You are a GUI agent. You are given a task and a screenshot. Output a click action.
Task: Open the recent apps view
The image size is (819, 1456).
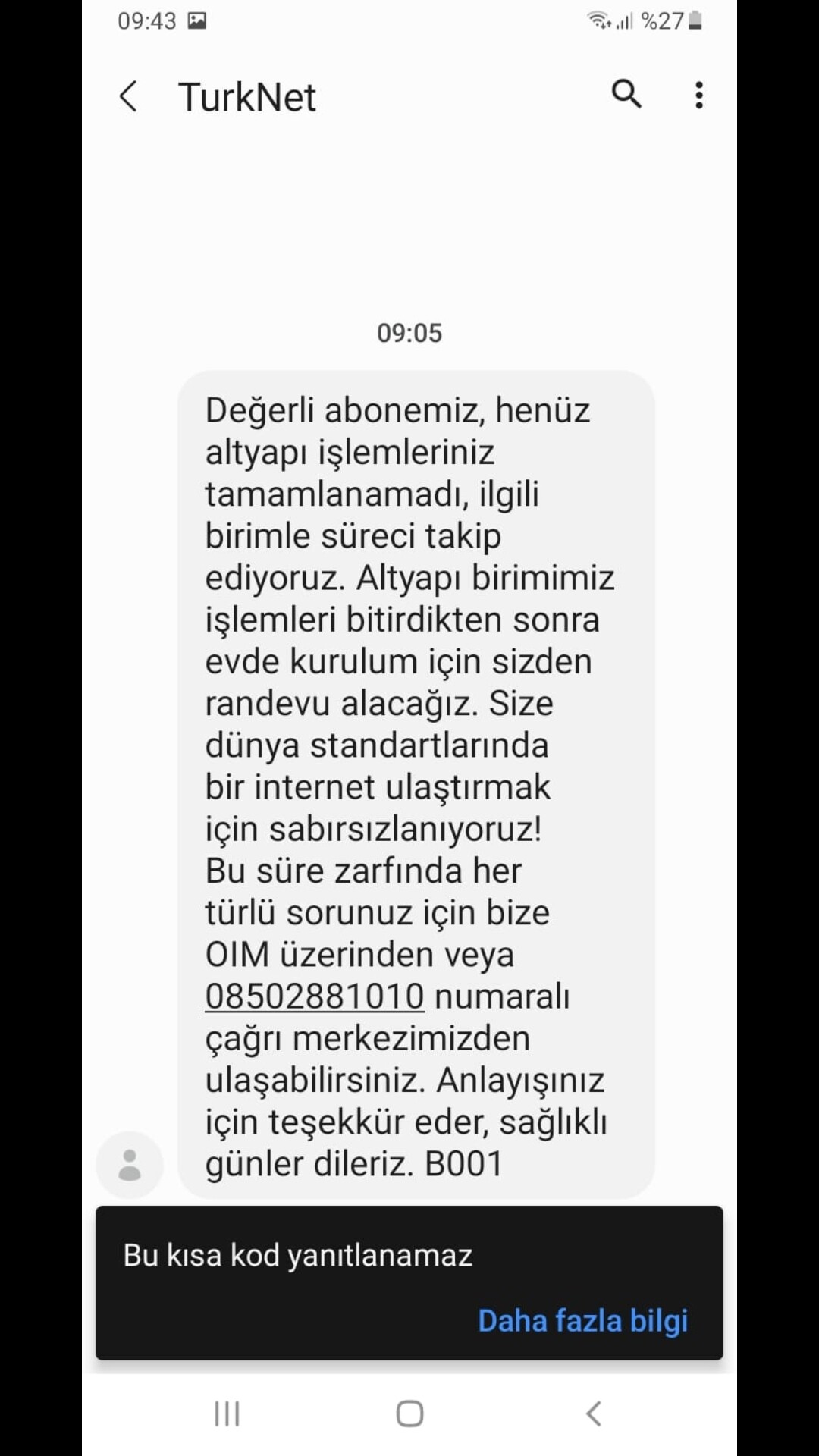tap(227, 1414)
